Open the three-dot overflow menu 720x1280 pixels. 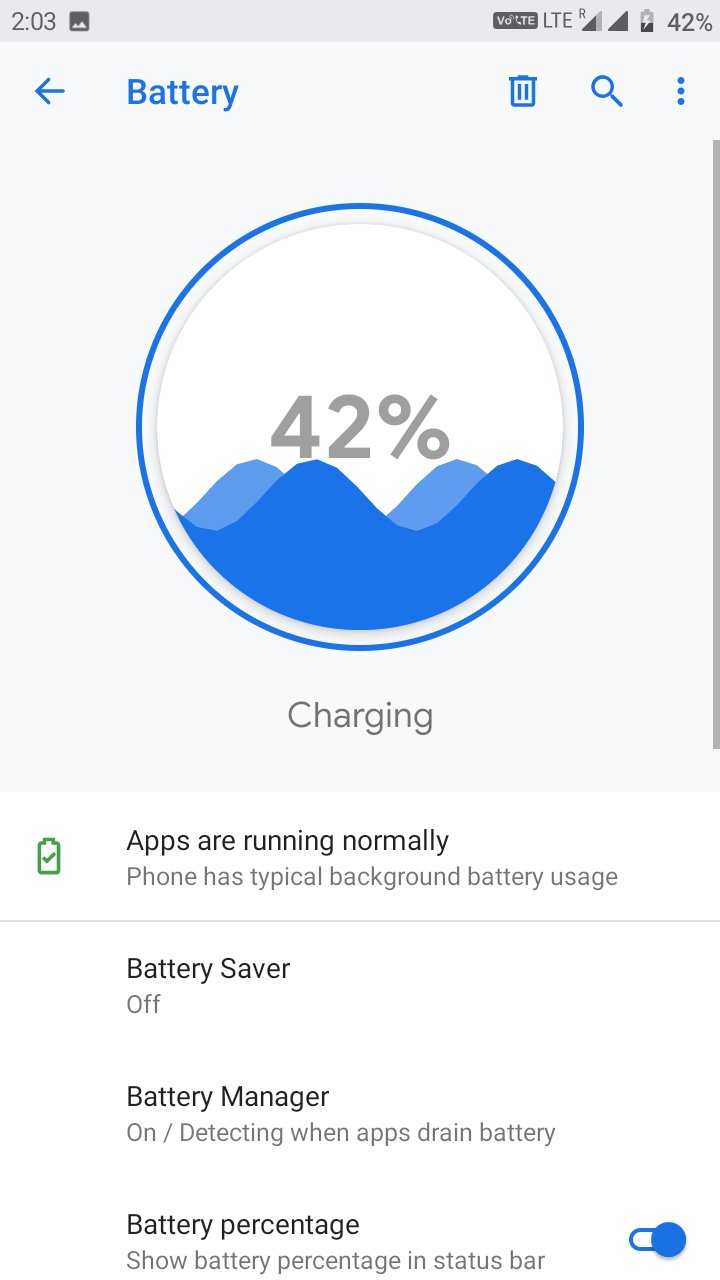(681, 92)
